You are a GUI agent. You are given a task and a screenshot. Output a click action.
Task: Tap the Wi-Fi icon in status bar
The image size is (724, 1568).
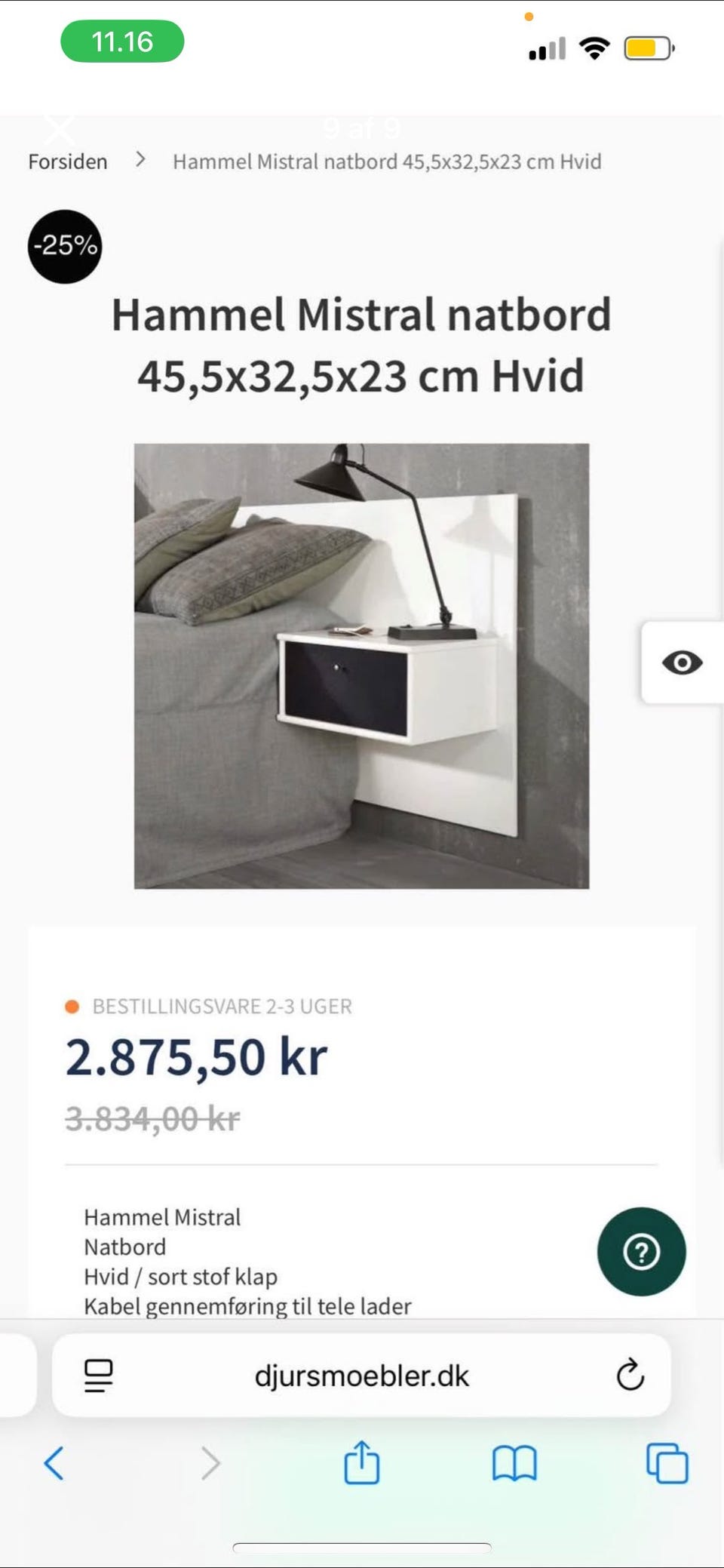click(594, 47)
